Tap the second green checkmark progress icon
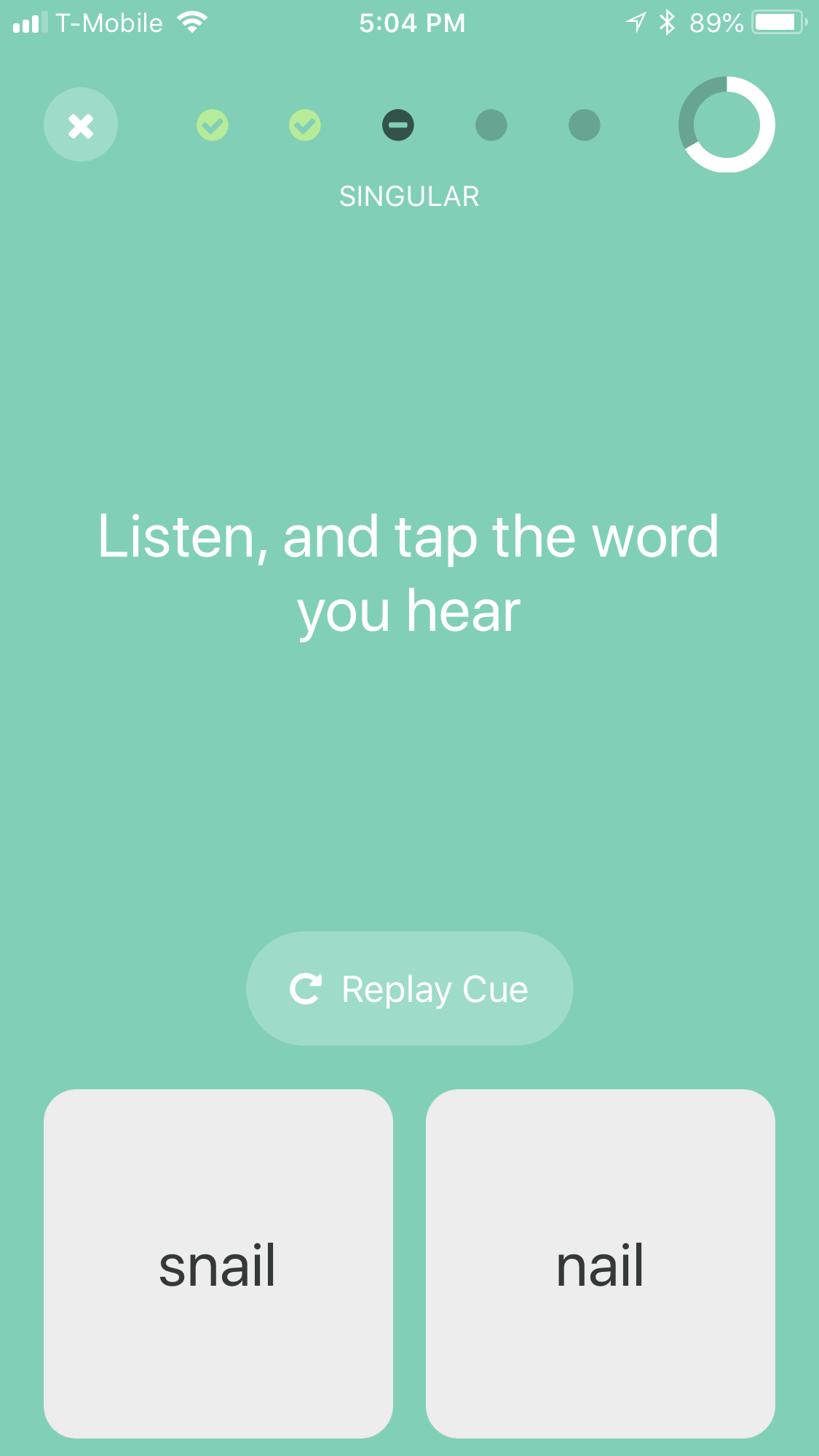This screenshot has height=1456, width=819. 305,124
